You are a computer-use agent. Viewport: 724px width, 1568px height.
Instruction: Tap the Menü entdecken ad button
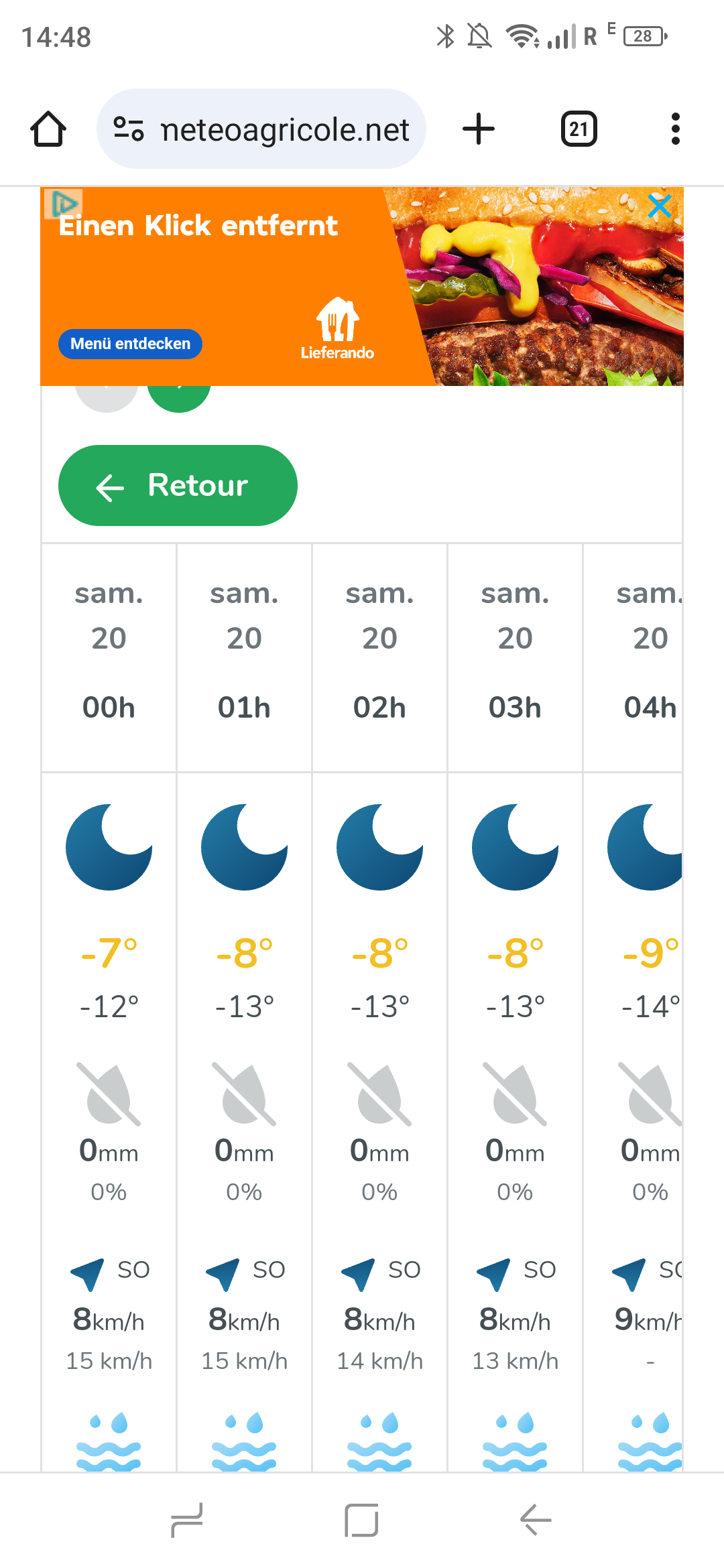130,344
